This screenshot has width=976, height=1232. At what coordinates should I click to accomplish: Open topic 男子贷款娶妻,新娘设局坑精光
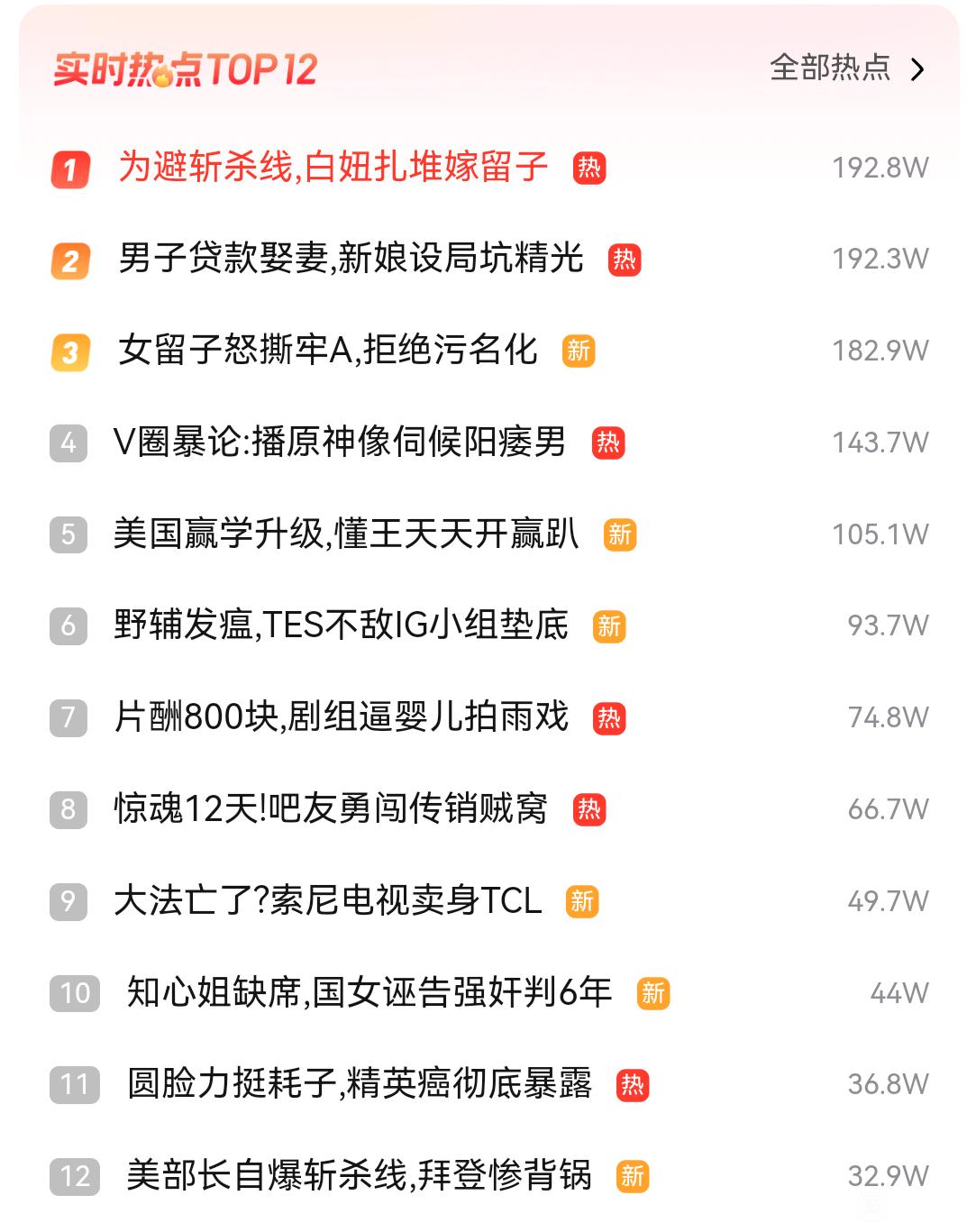coord(351,260)
